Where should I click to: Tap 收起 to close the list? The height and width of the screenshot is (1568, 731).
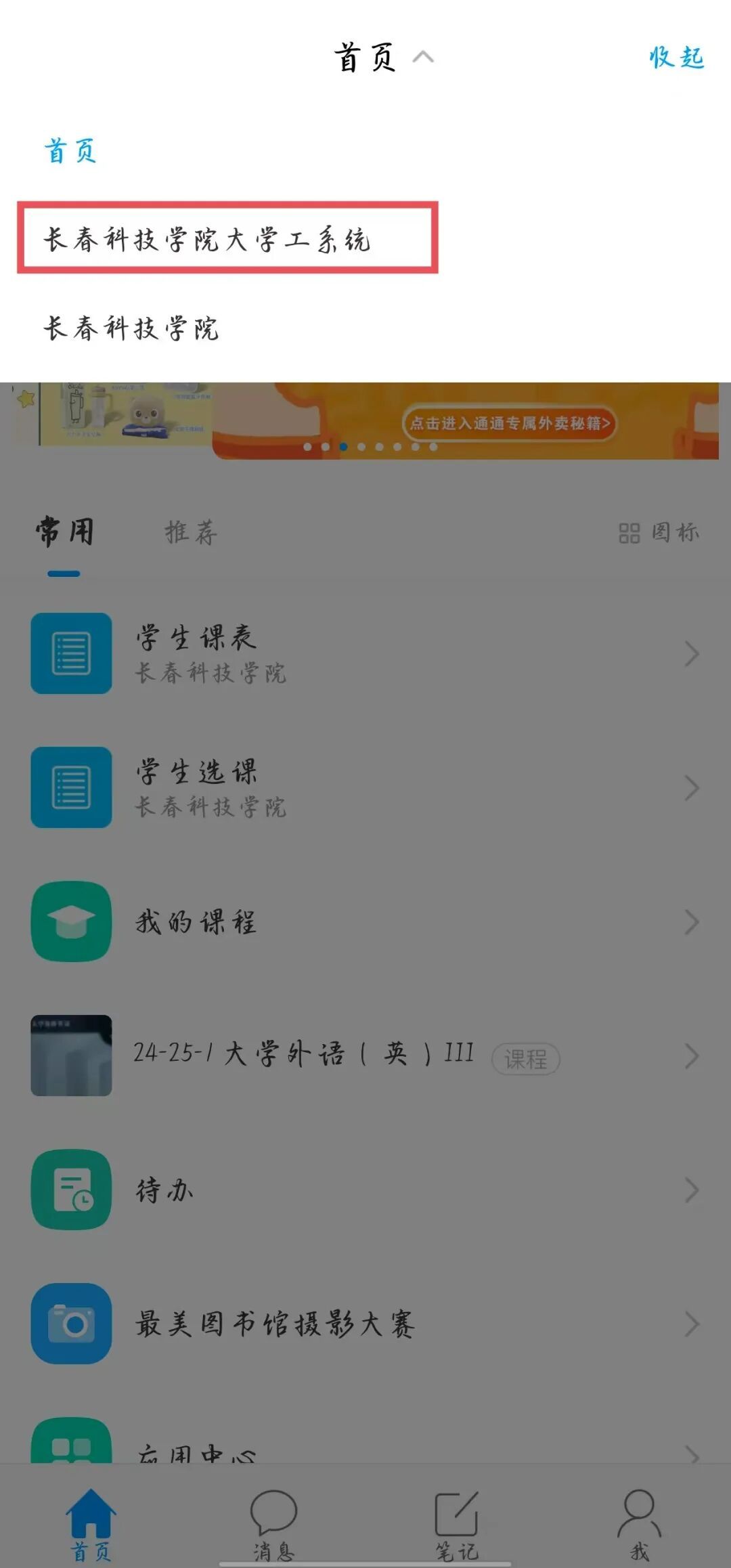676,58
